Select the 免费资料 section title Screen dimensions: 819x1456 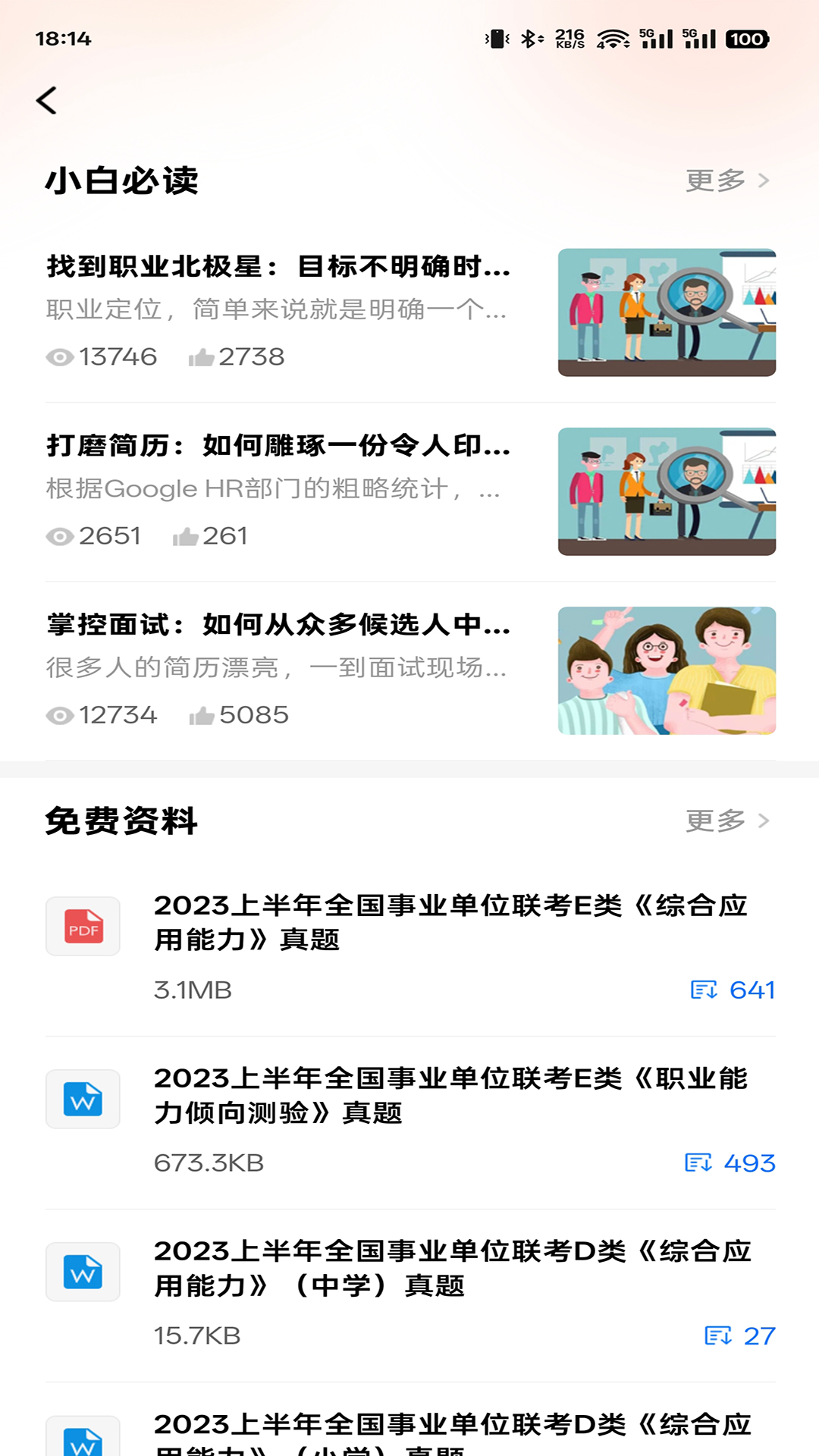pos(121,821)
